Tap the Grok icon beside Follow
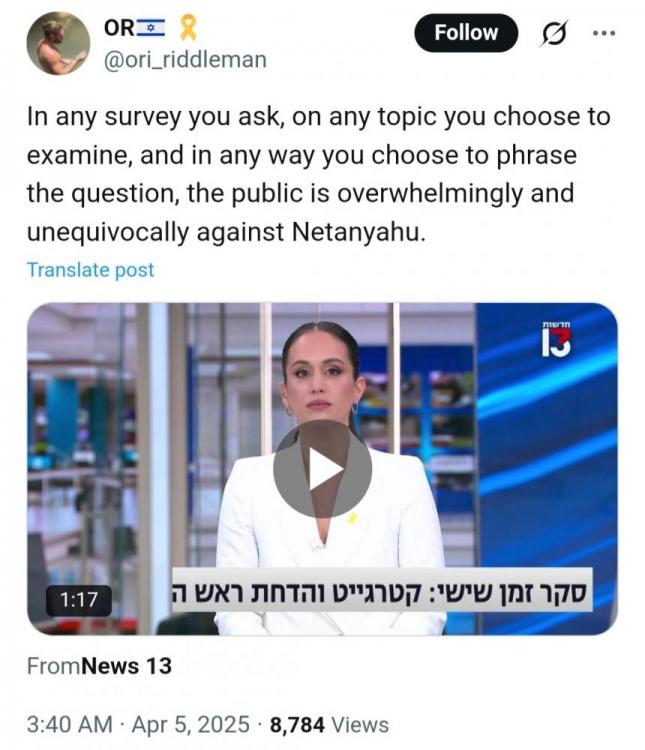This screenshot has height=750, width=645. coord(551,34)
